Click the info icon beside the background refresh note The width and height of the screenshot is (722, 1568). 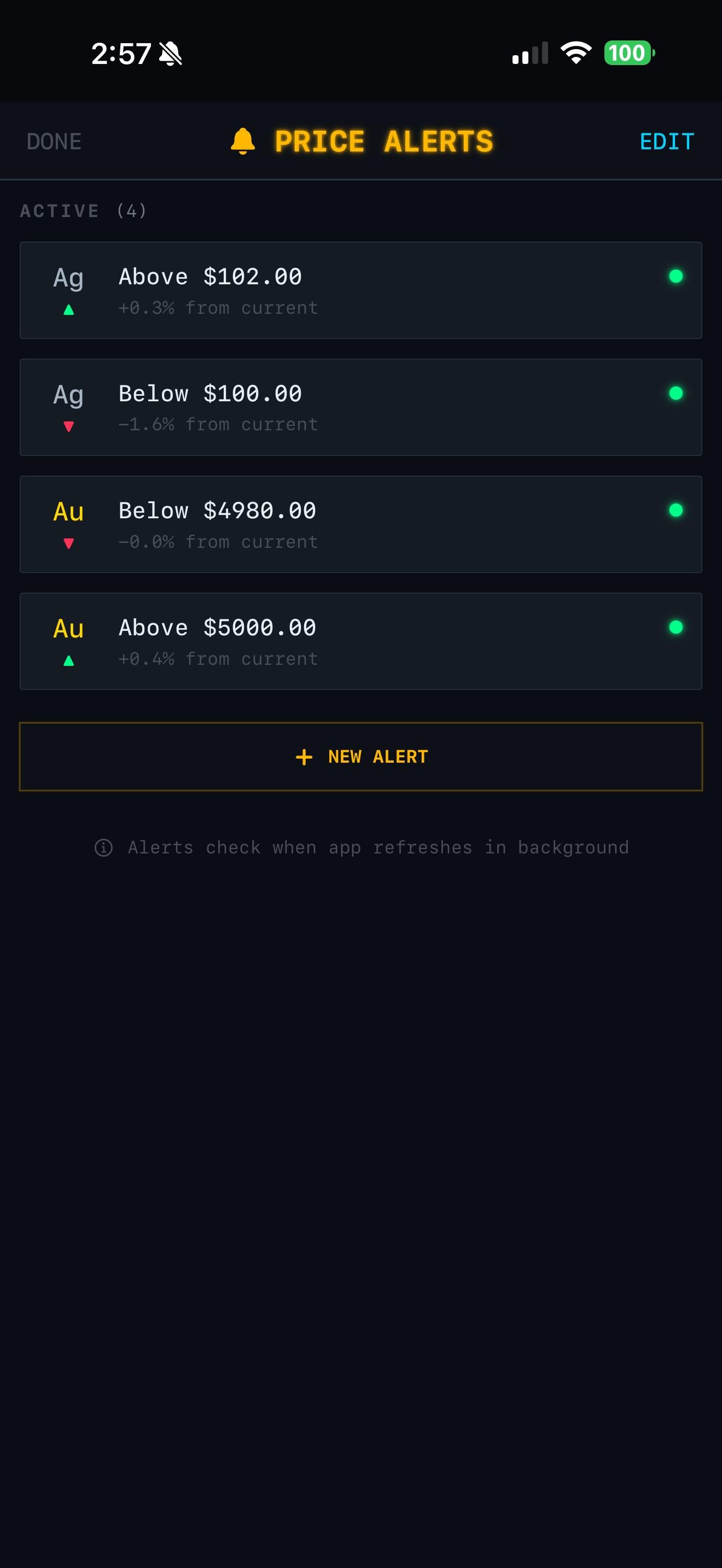click(x=104, y=847)
